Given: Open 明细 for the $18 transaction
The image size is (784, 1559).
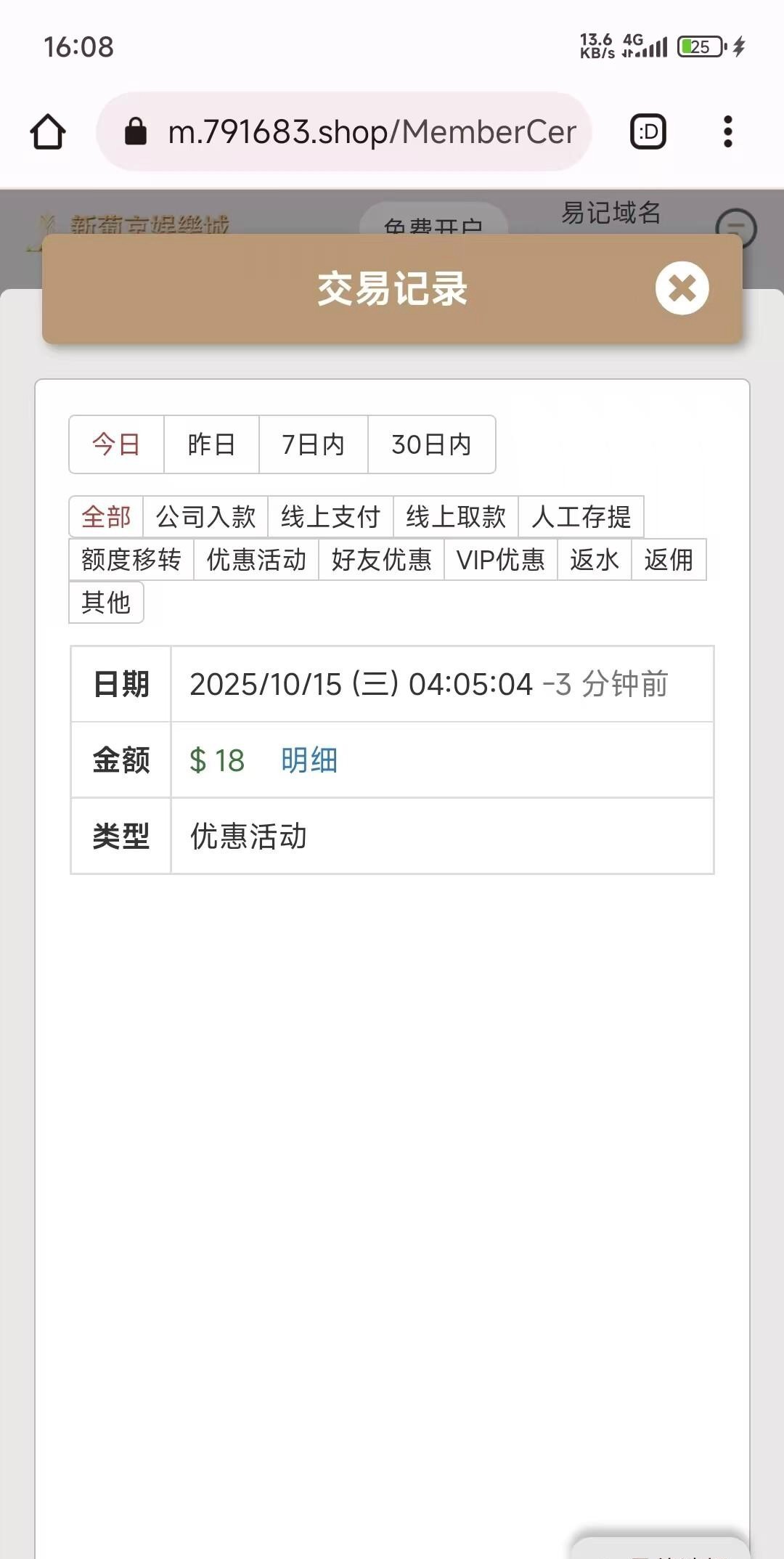Looking at the screenshot, I should [309, 760].
